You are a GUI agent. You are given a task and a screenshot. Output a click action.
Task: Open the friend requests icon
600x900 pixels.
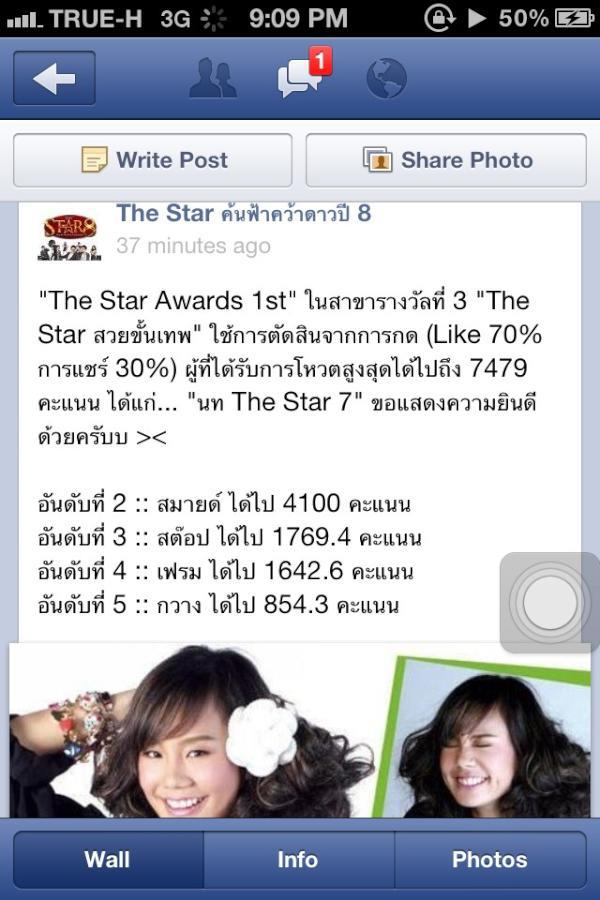pos(212,79)
